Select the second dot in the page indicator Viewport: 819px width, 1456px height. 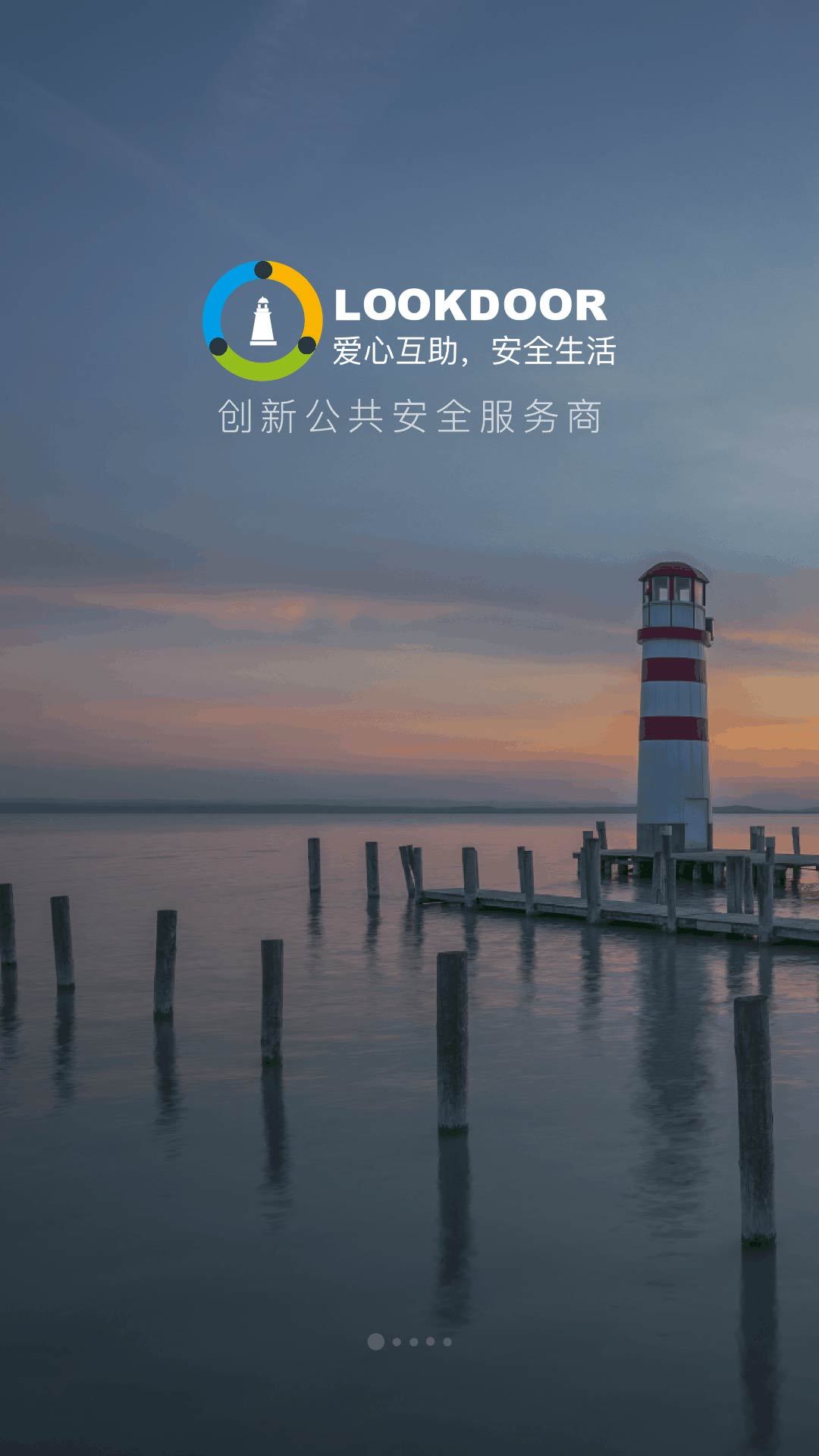[397, 1341]
